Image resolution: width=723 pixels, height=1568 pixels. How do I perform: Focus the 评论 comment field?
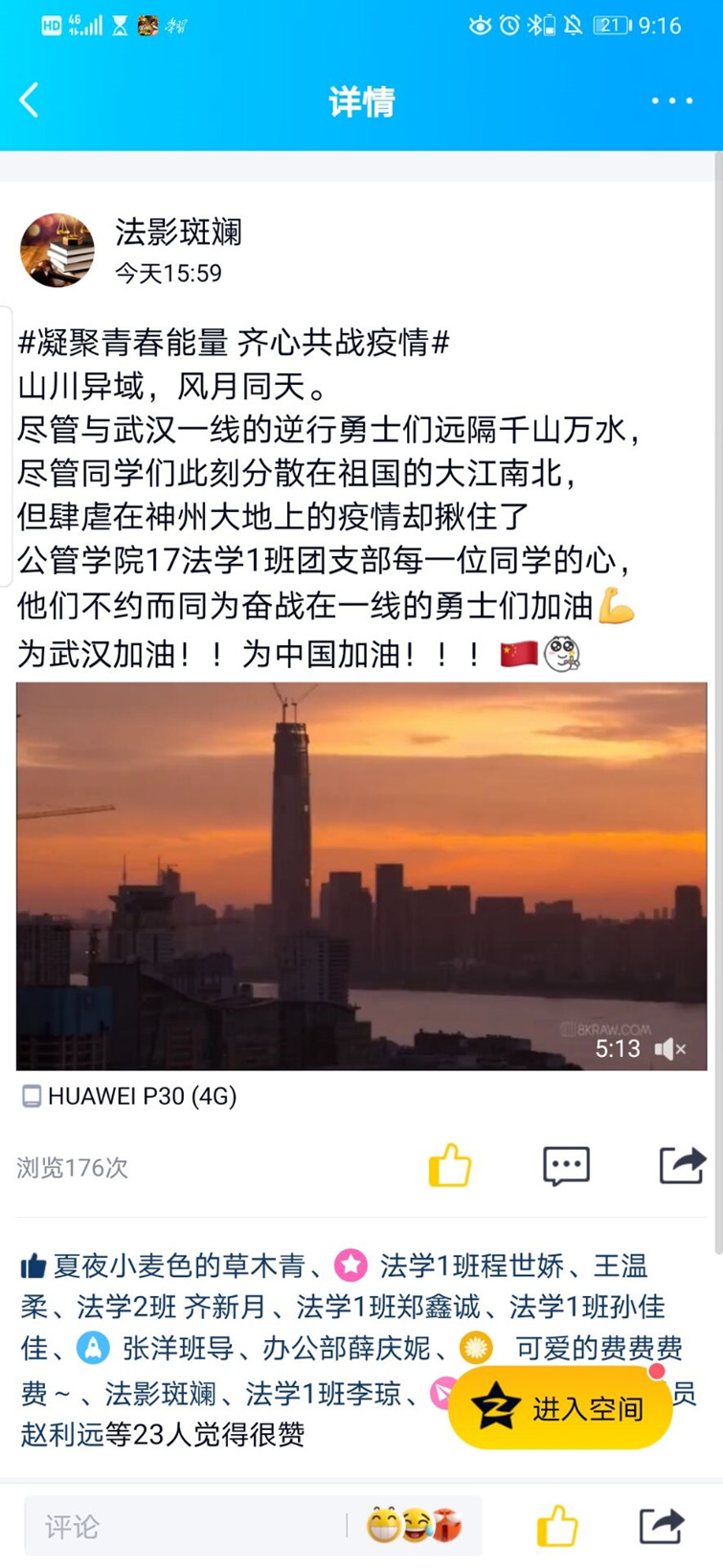182,1526
